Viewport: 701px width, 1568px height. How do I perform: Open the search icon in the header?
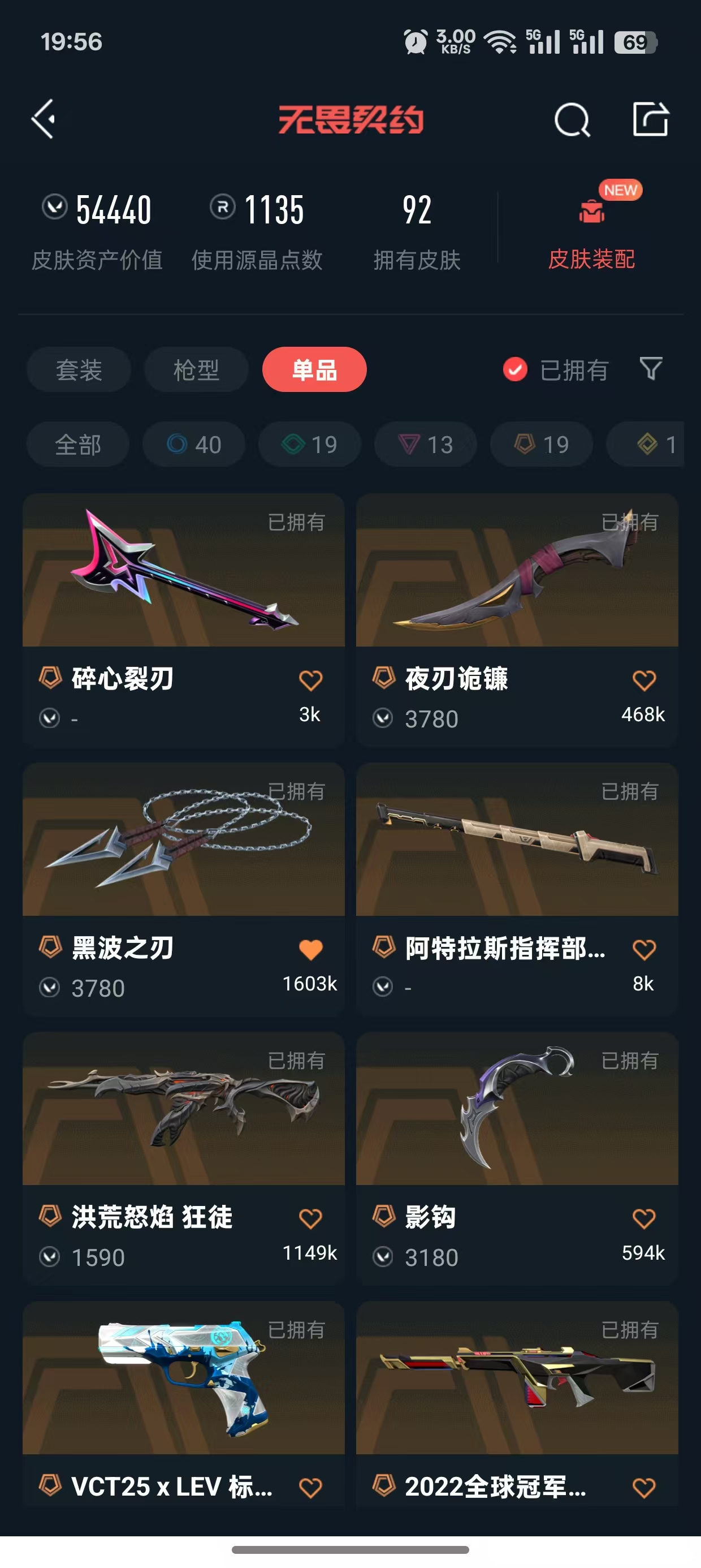[572, 119]
